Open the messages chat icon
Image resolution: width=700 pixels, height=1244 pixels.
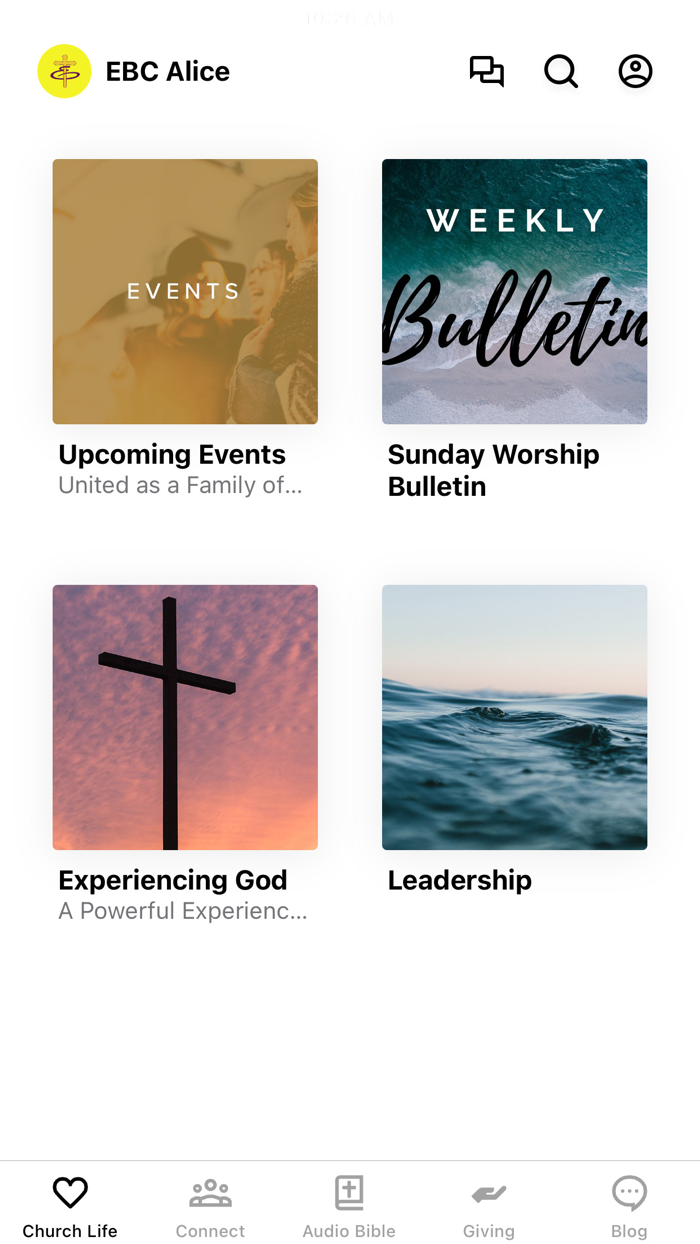(x=487, y=72)
